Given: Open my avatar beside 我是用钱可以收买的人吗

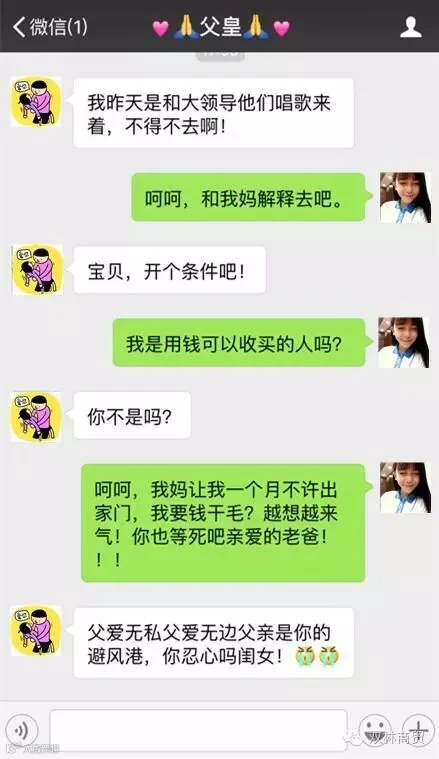Looking at the screenshot, I should (404, 343).
